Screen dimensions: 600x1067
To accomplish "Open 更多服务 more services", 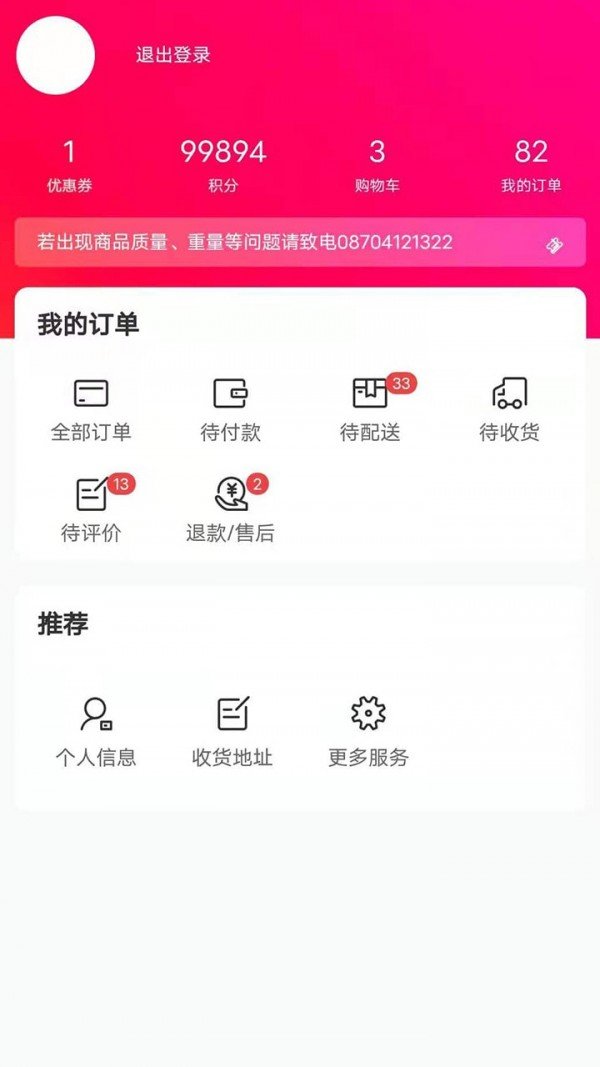I will click(369, 731).
